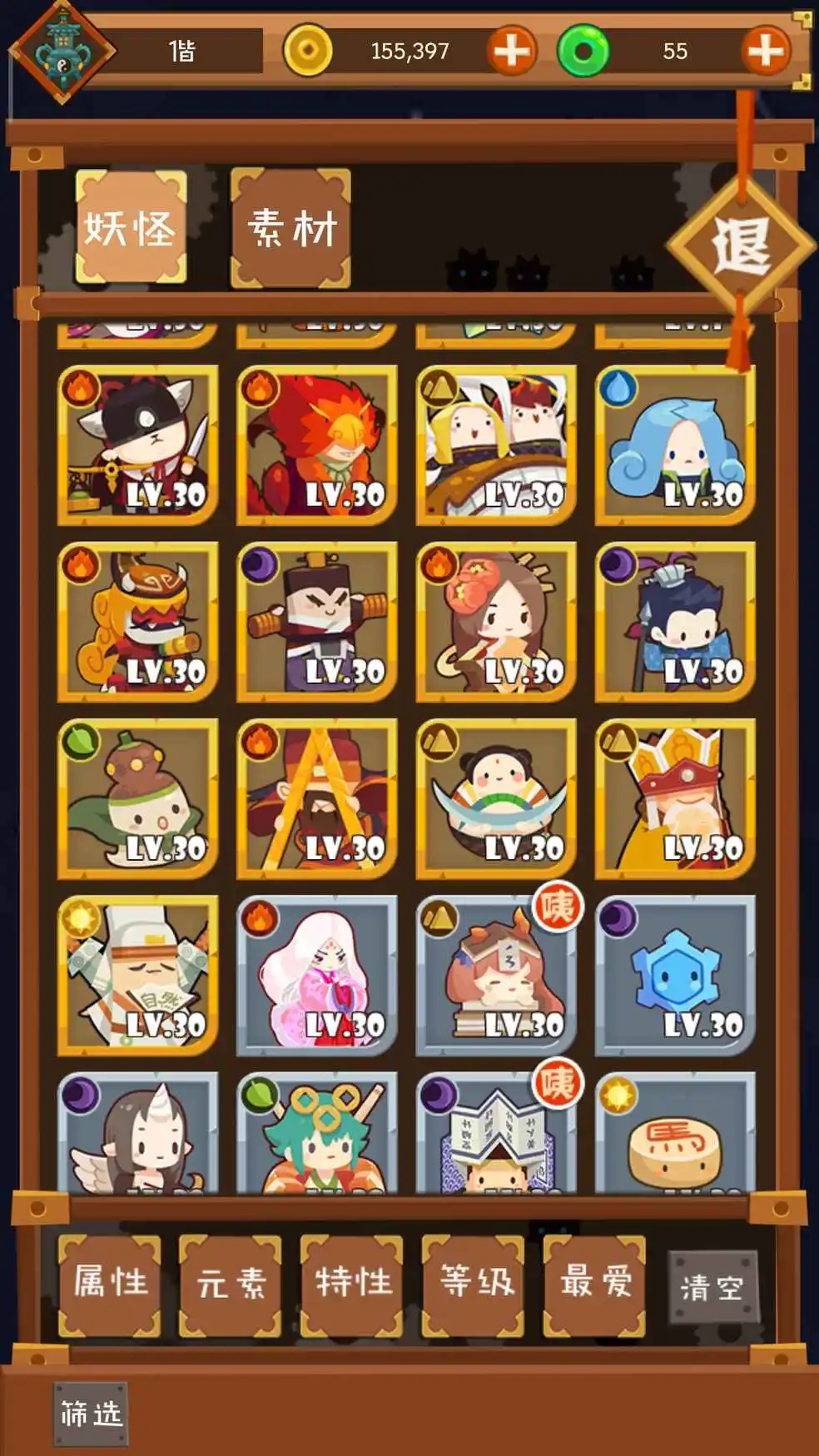Tap the 退 exit sign
Screen dimensions: 819x1456
739,246
